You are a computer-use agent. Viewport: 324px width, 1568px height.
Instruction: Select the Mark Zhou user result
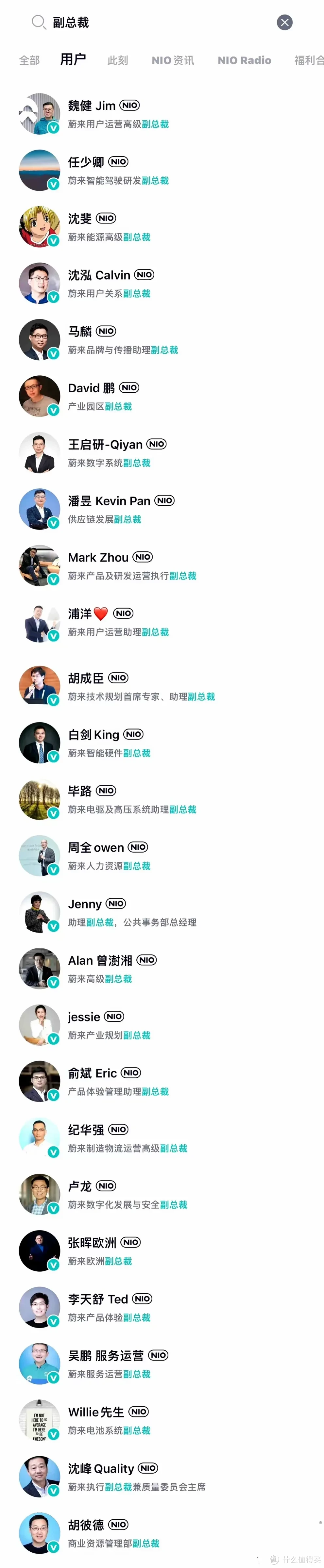[x=162, y=565]
